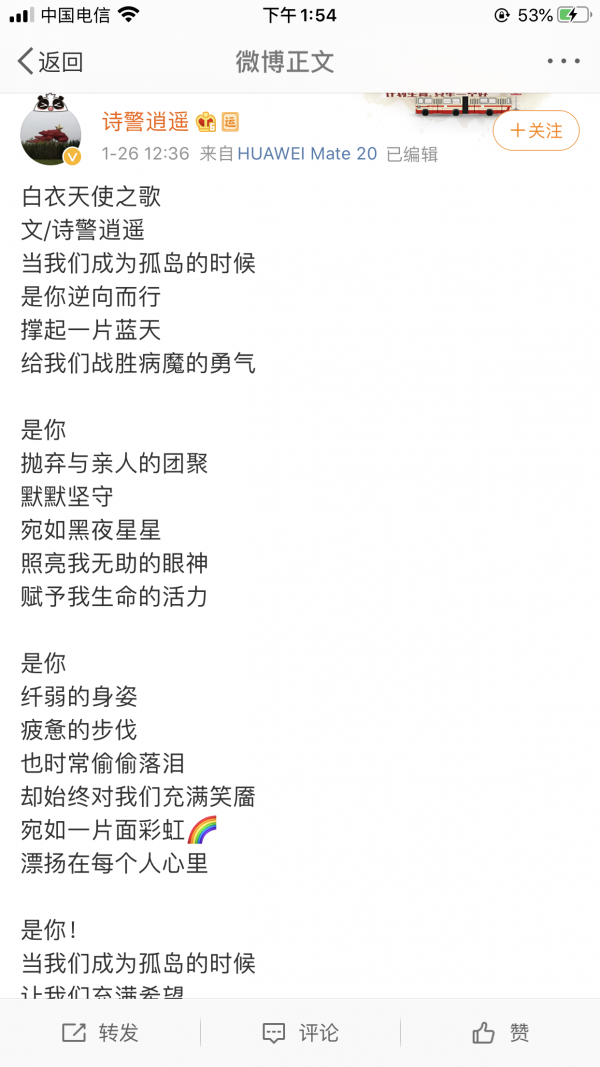The image size is (600, 1067).
Task: Repost this Weibo with 转发
Action: point(101,1032)
